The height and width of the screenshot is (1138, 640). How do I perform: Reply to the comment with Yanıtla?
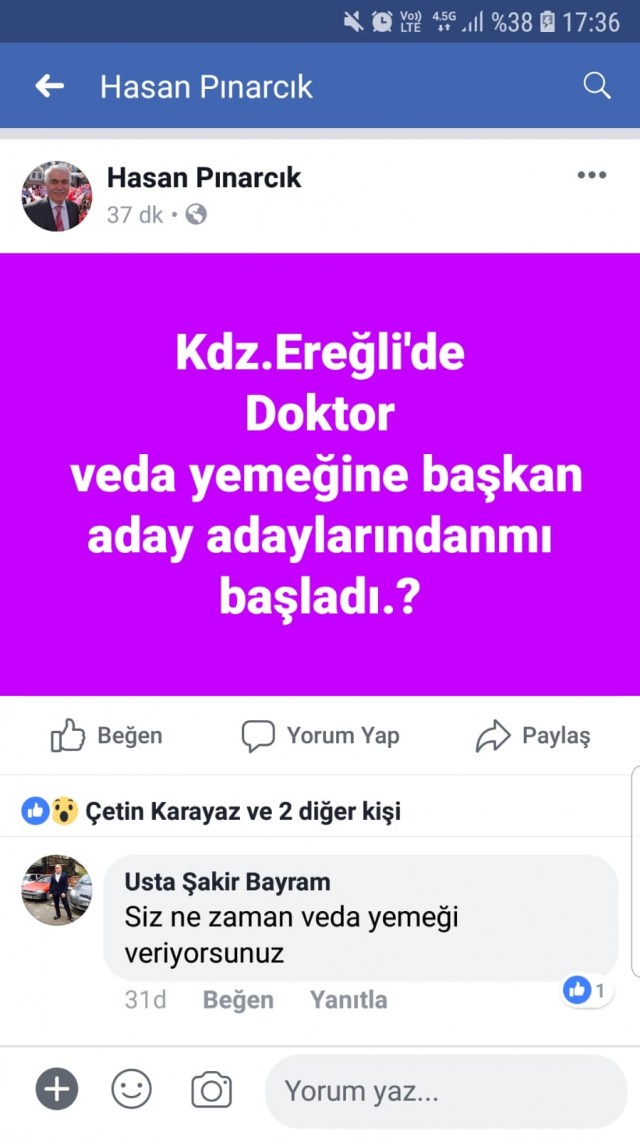coord(348,1000)
